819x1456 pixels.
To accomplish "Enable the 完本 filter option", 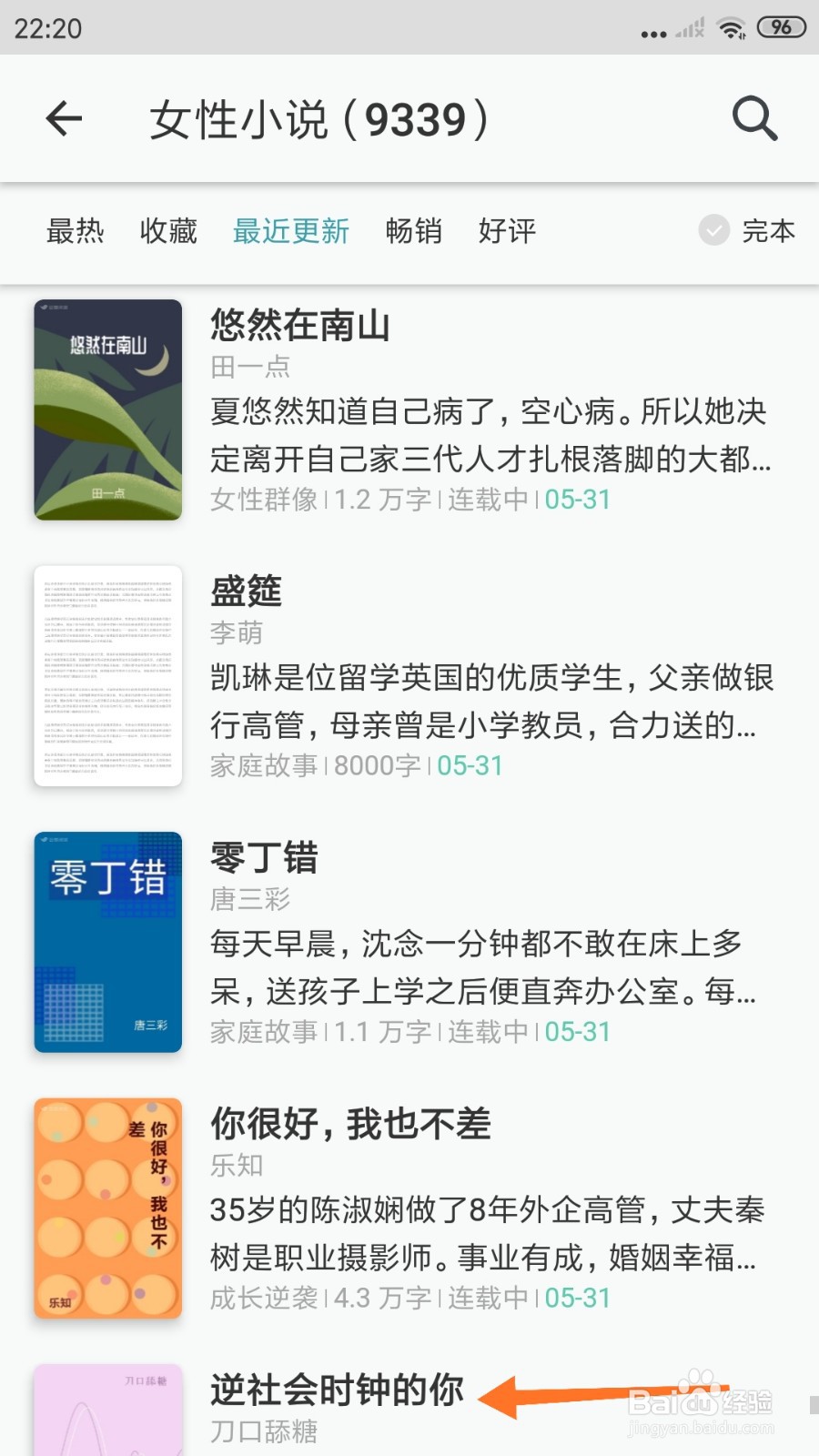I will click(769, 232).
